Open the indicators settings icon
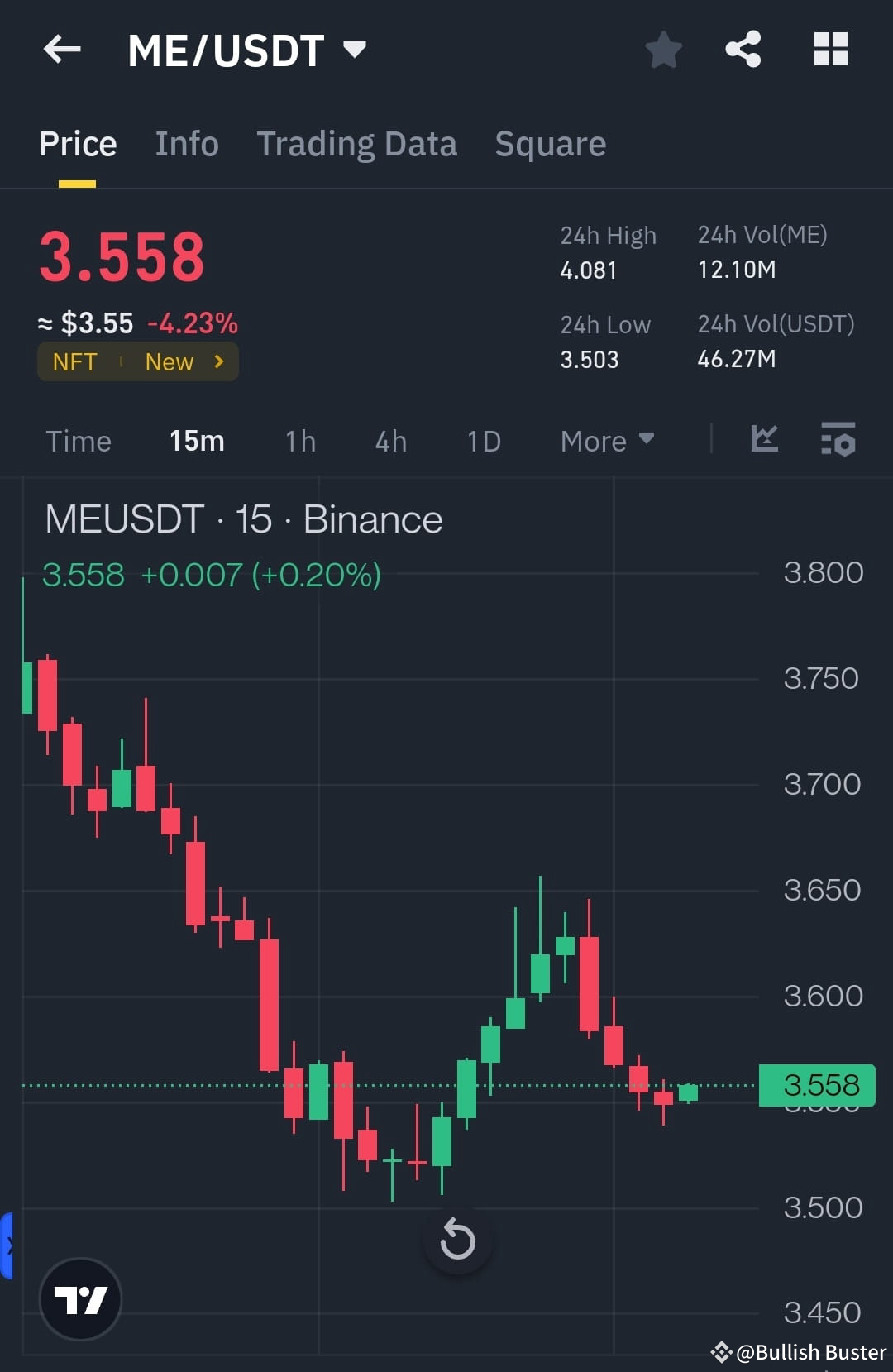Image resolution: width=893 pixels, height=1372 pixels. pos(838,441)
